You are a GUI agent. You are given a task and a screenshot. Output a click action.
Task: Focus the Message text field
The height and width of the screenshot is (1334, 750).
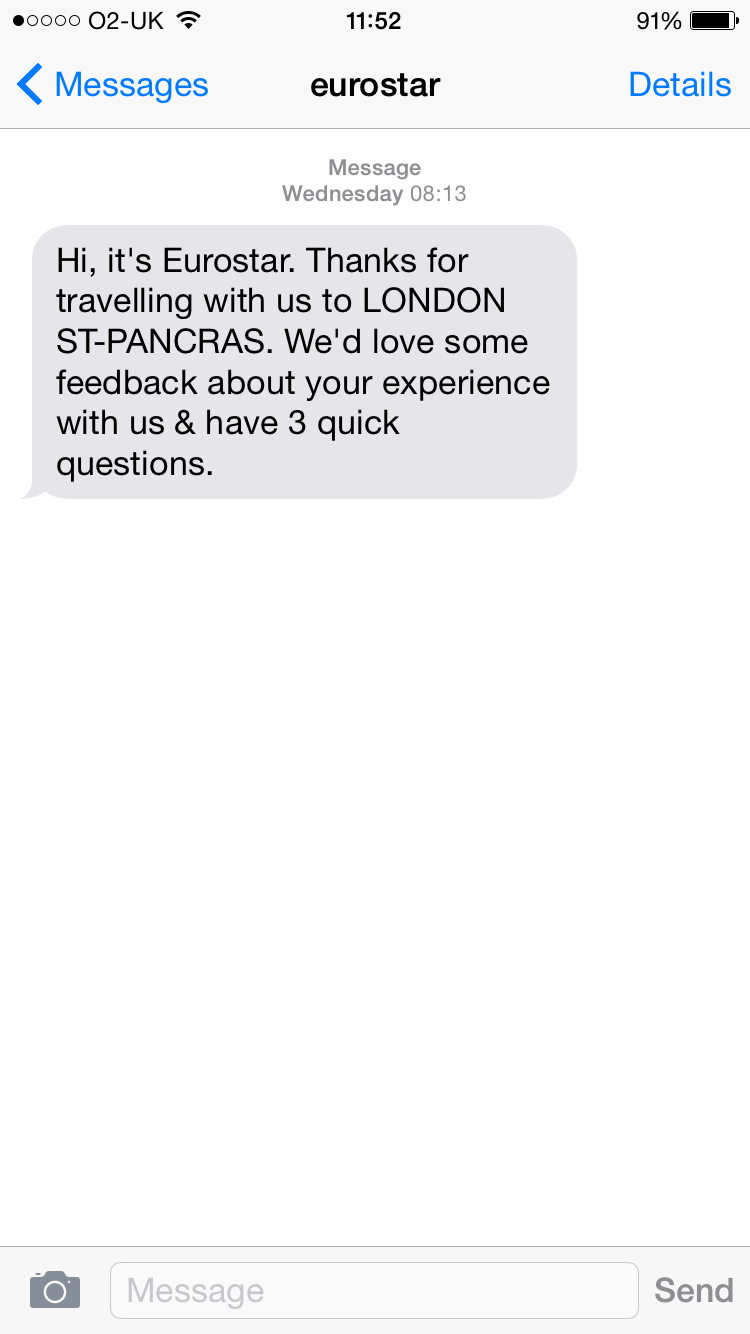tap(374, 1290)
